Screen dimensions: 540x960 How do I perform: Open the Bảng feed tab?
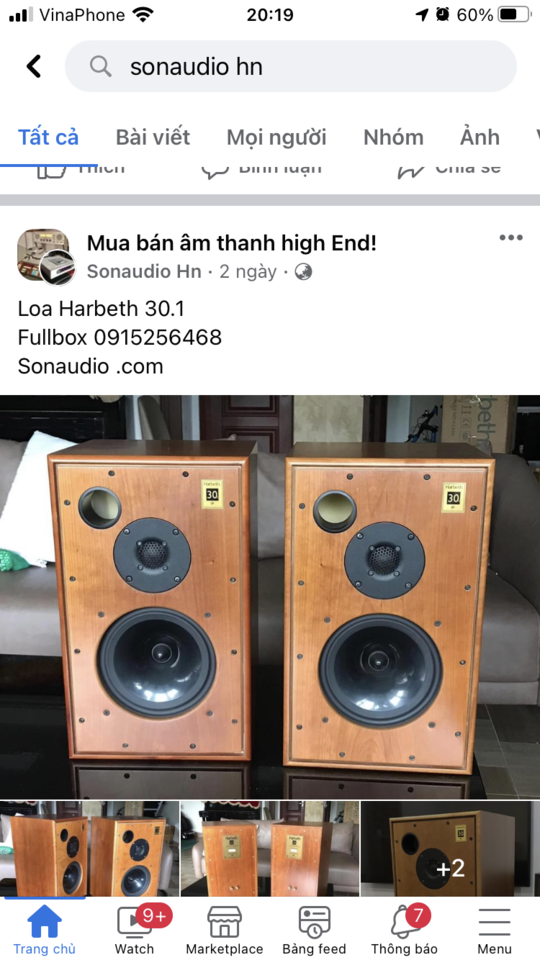(x=314, y=929)
